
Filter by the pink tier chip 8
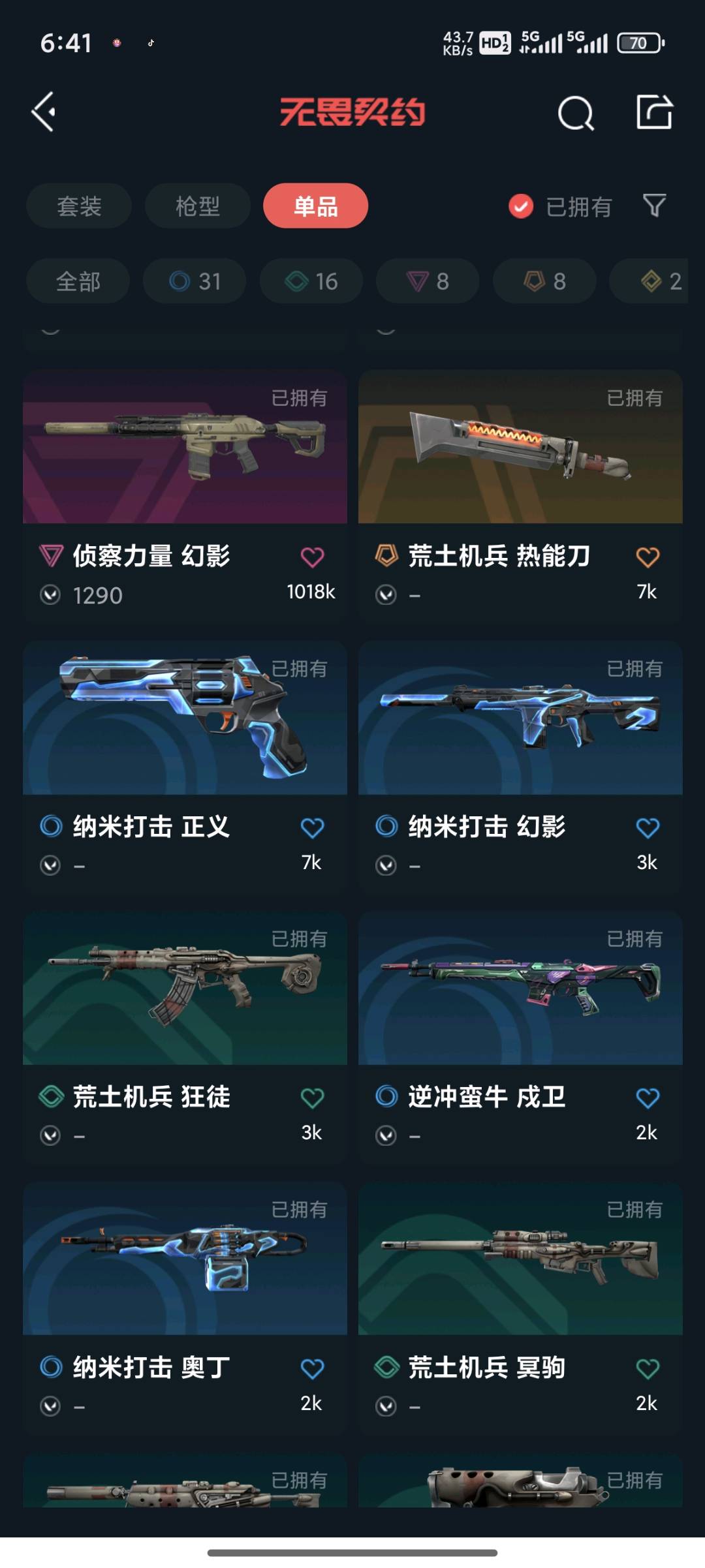[x=428, y=281]
